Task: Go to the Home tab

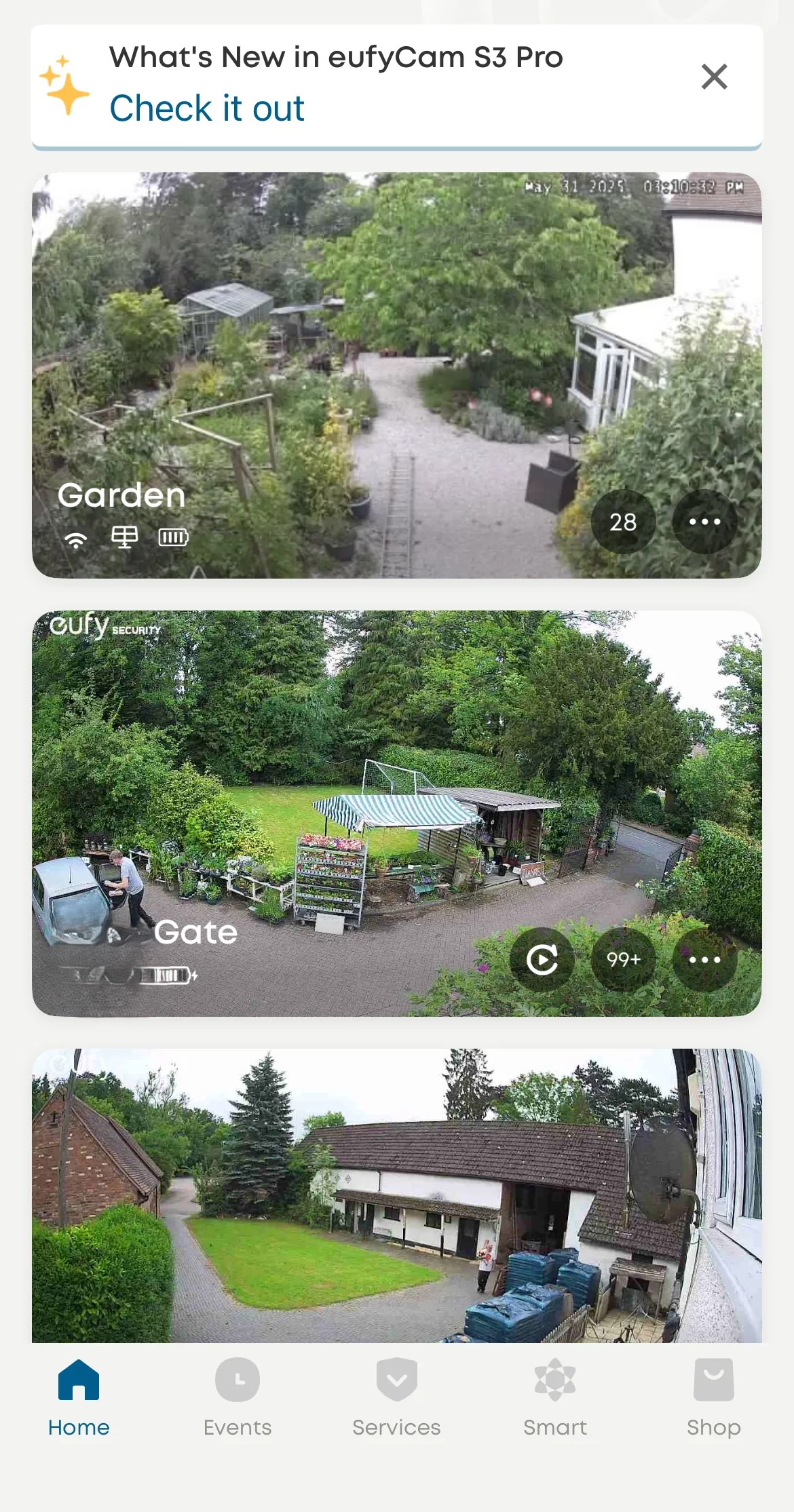Action: pyautogui.click(x=79, y=1399)
